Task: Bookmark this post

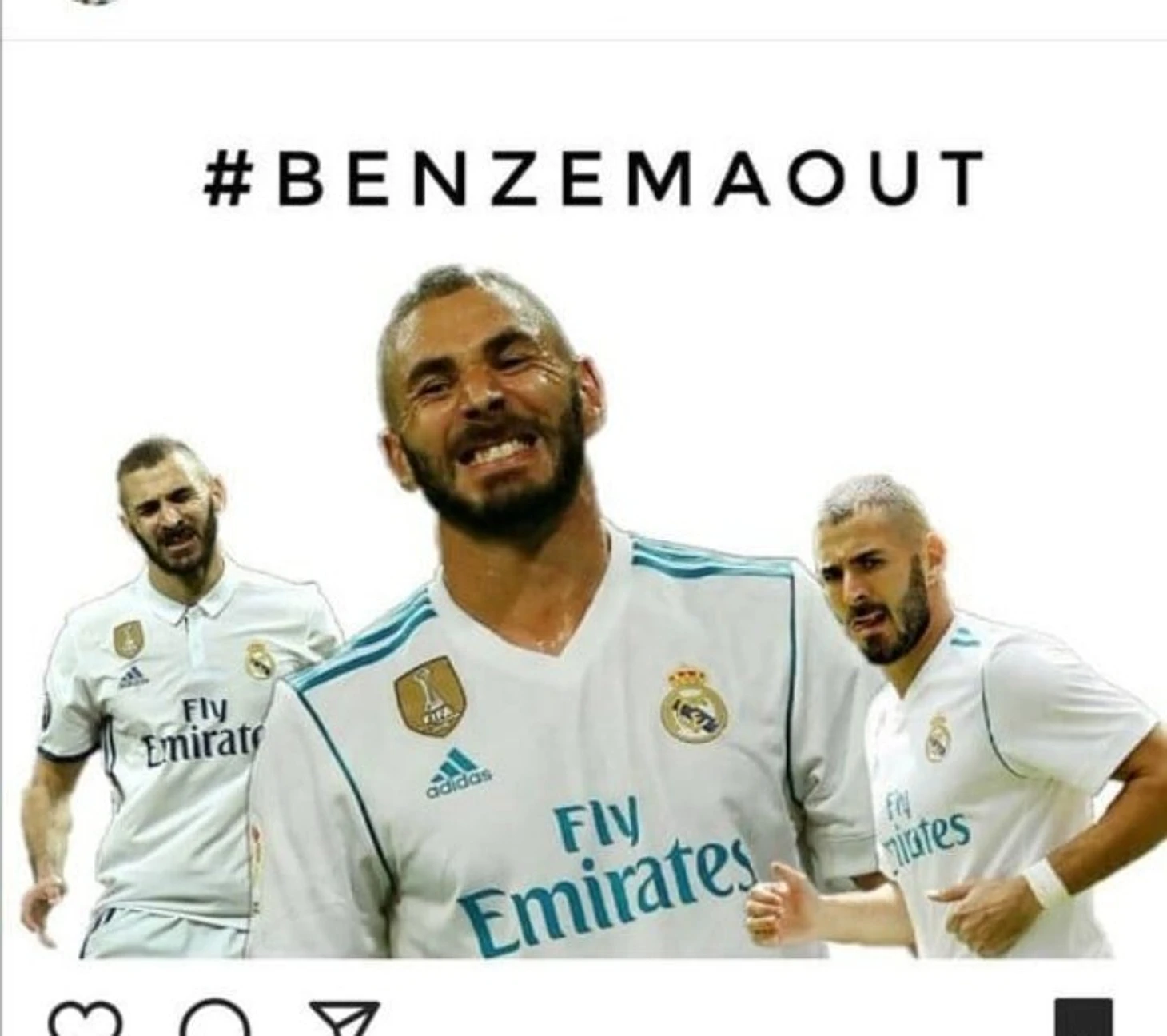Action: (x=1083, y=1019)
